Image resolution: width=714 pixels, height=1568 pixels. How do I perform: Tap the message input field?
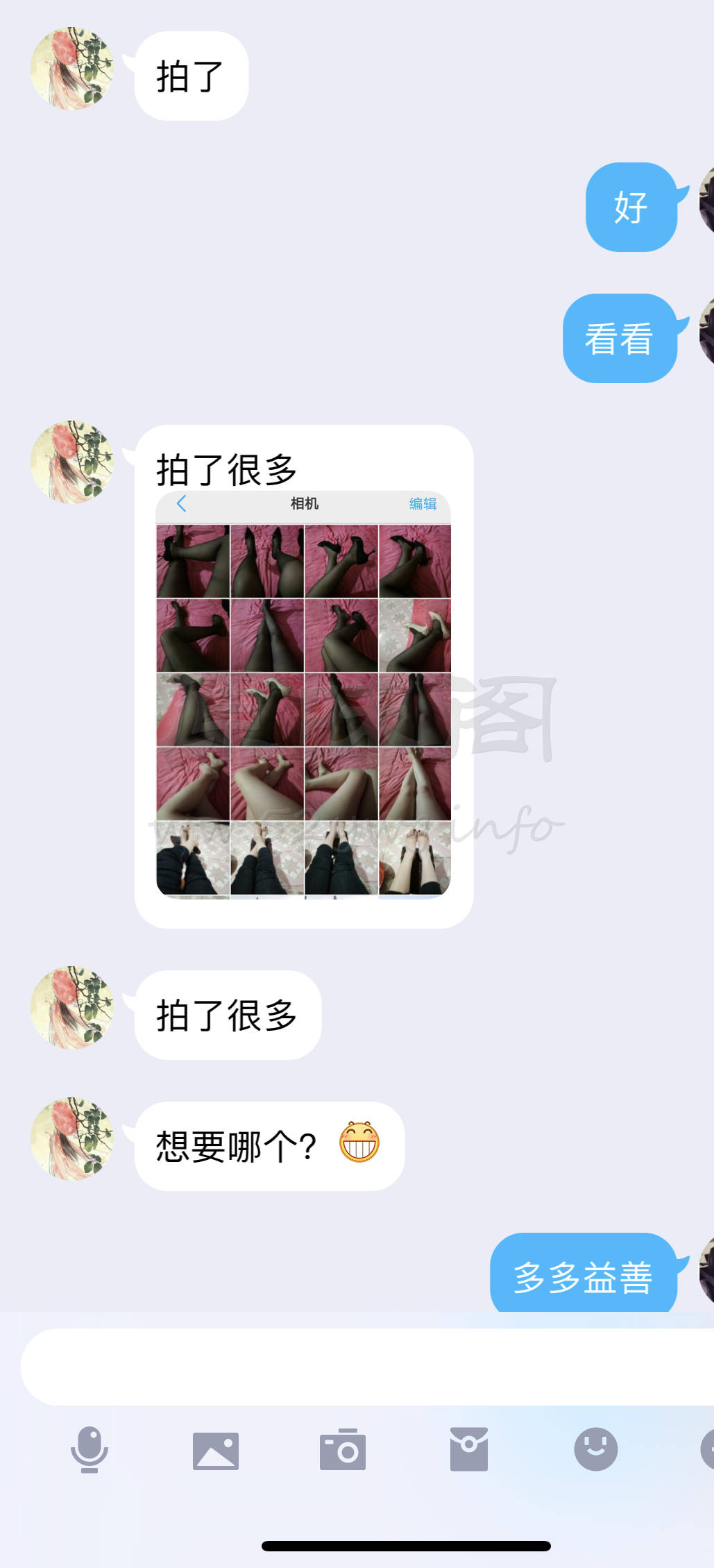(368, 1367)
